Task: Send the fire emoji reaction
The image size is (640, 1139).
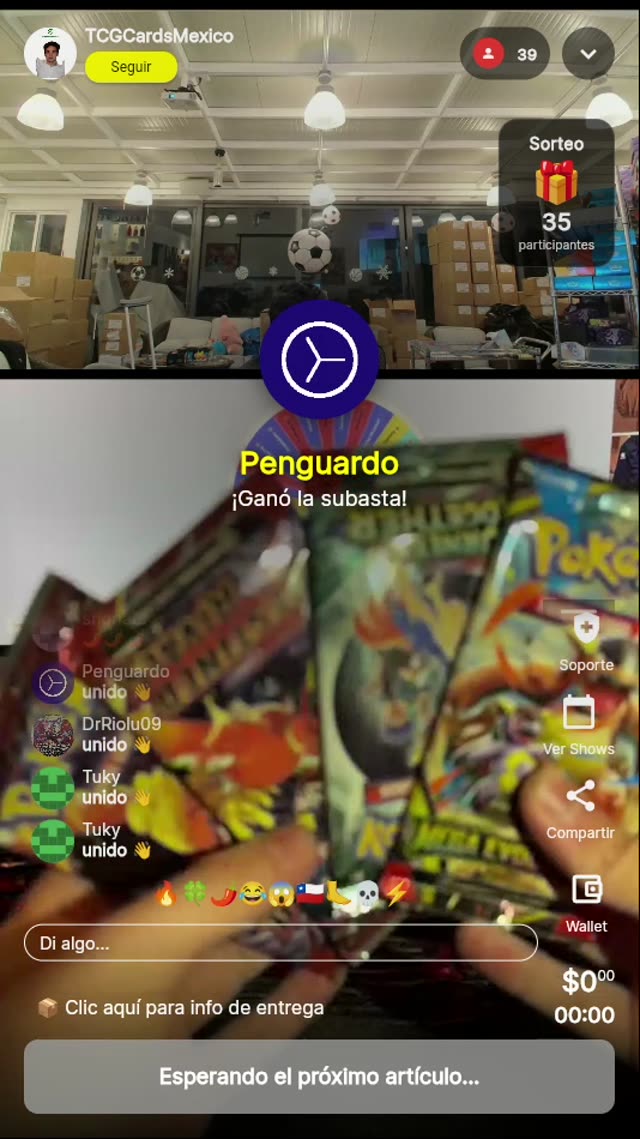Action: coord(167,893)
